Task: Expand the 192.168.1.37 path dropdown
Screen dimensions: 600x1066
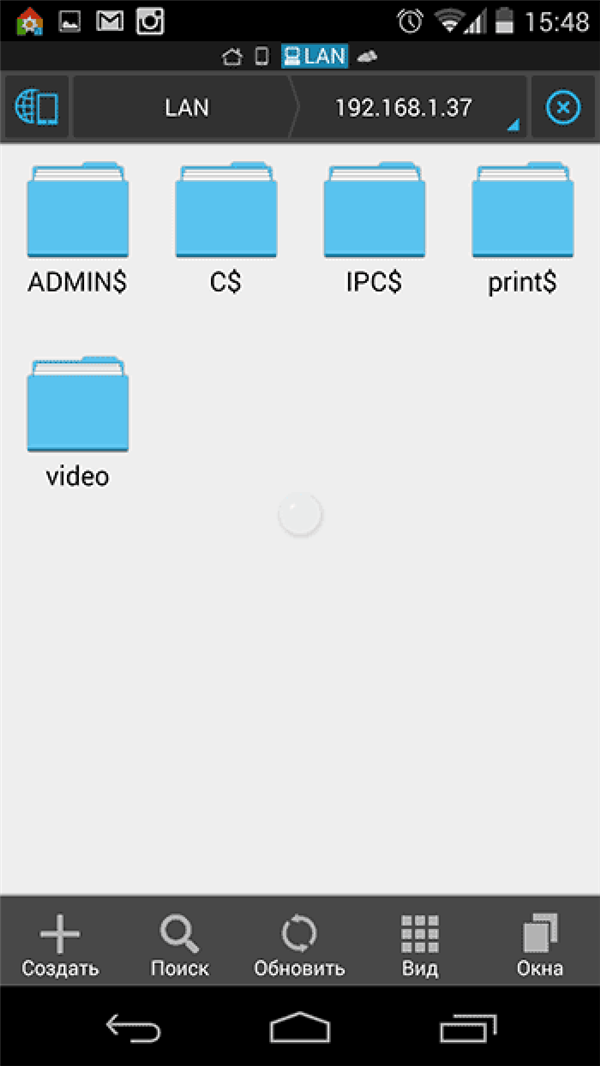Action: click(x=410, y=107)
